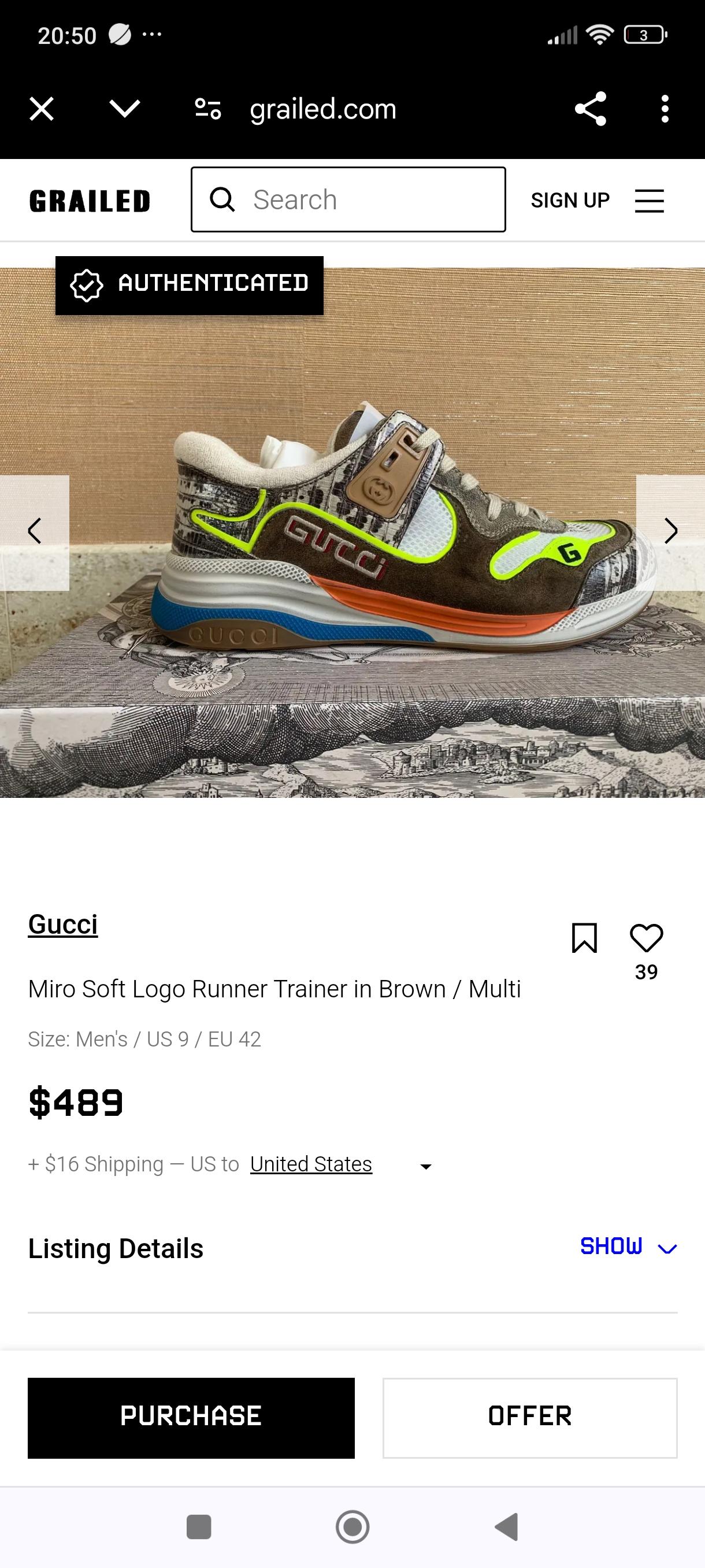Viewport: 705px width, 1568px height.
Task: Go back with system back button
Action: (x=506, y=1526)
